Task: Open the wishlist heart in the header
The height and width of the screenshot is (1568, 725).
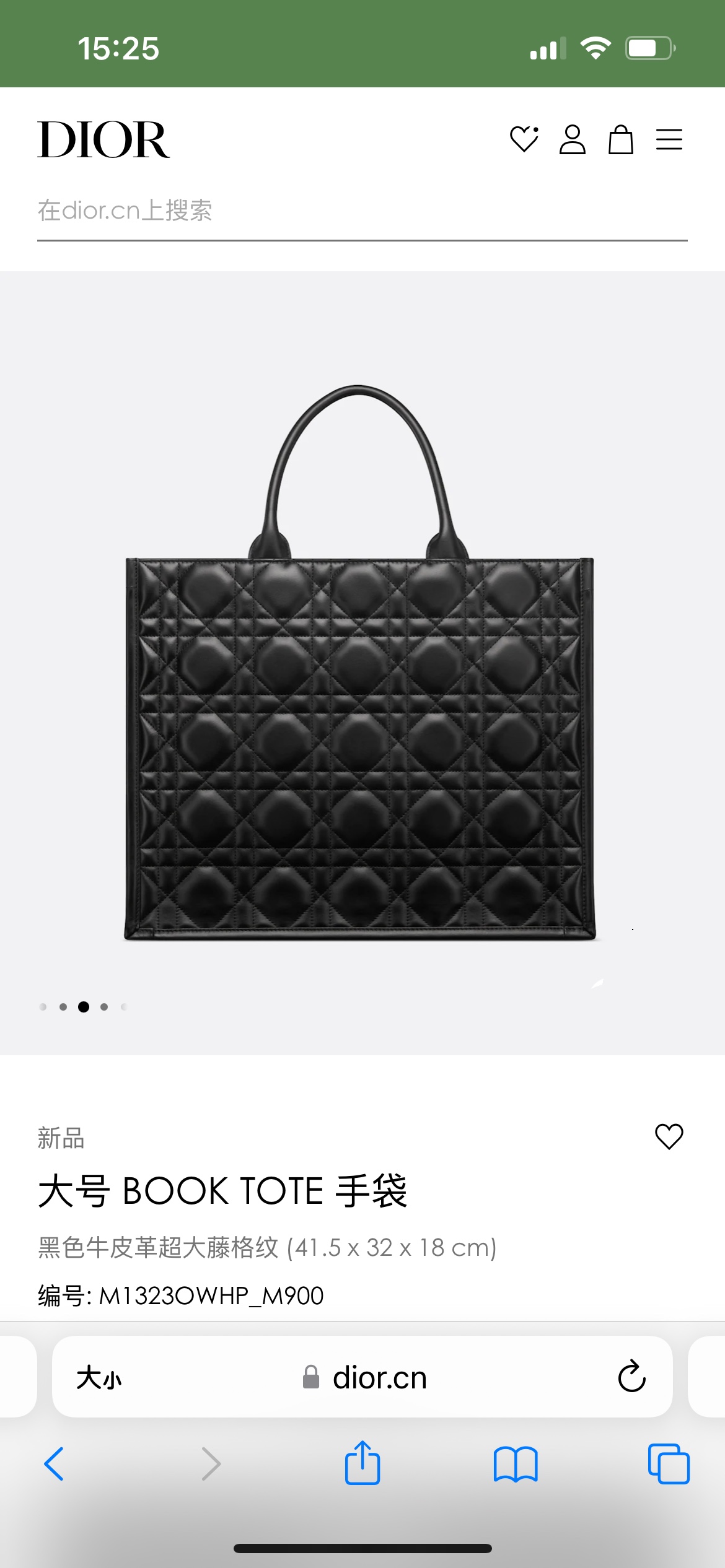Action: (524, 139)
